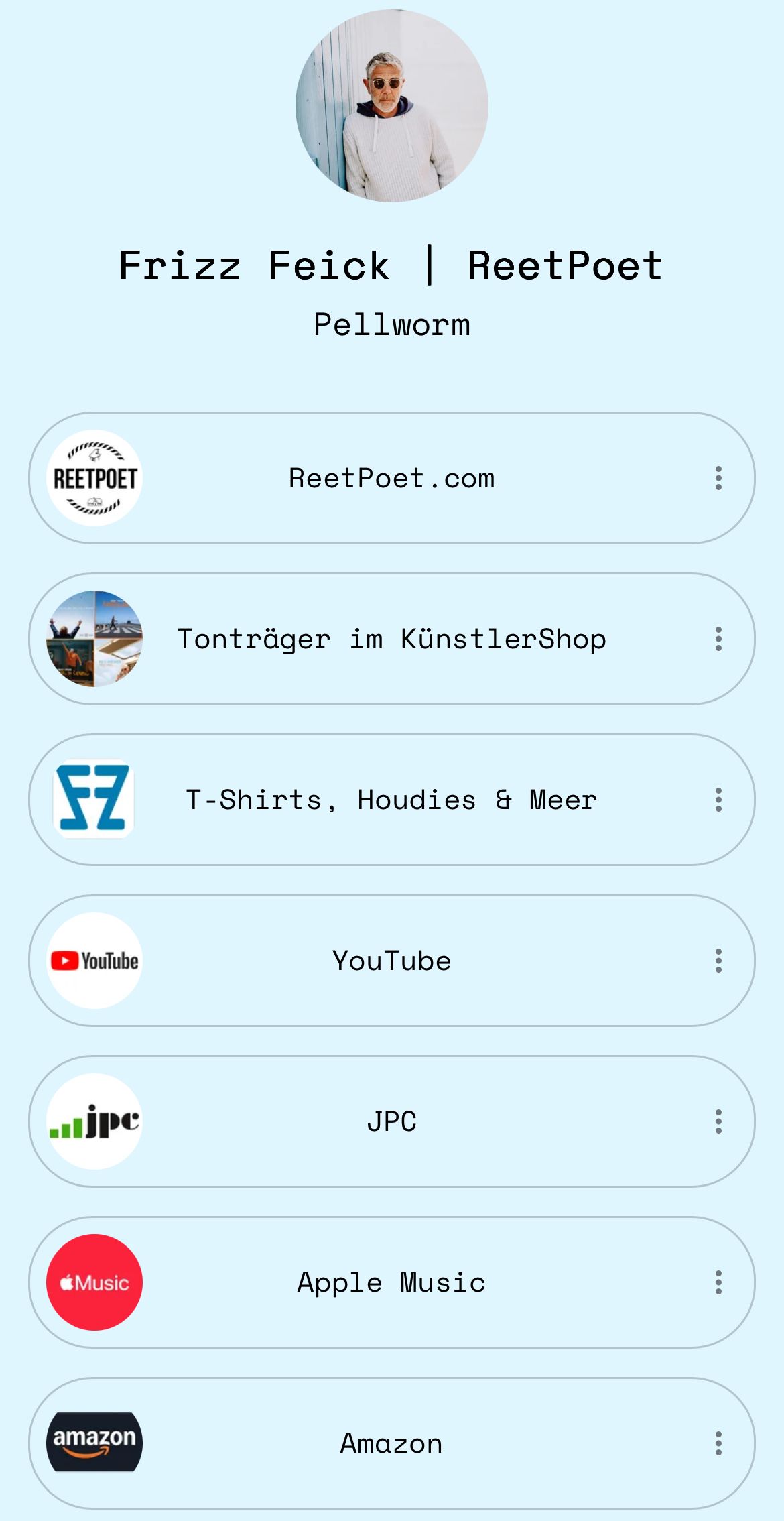Open the overflow menu for Apple Music

pyautogui.click(x=718, y=1283)
